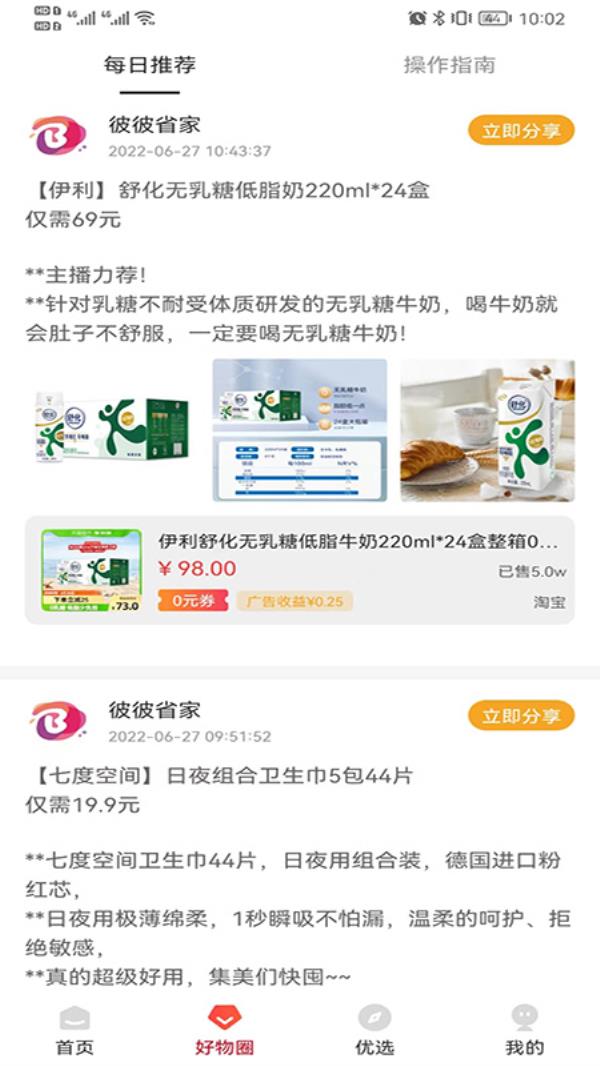Select the 每日推荐 tab
The width and height of the screenshot is (600, 1066).
(x=149, y=65)
